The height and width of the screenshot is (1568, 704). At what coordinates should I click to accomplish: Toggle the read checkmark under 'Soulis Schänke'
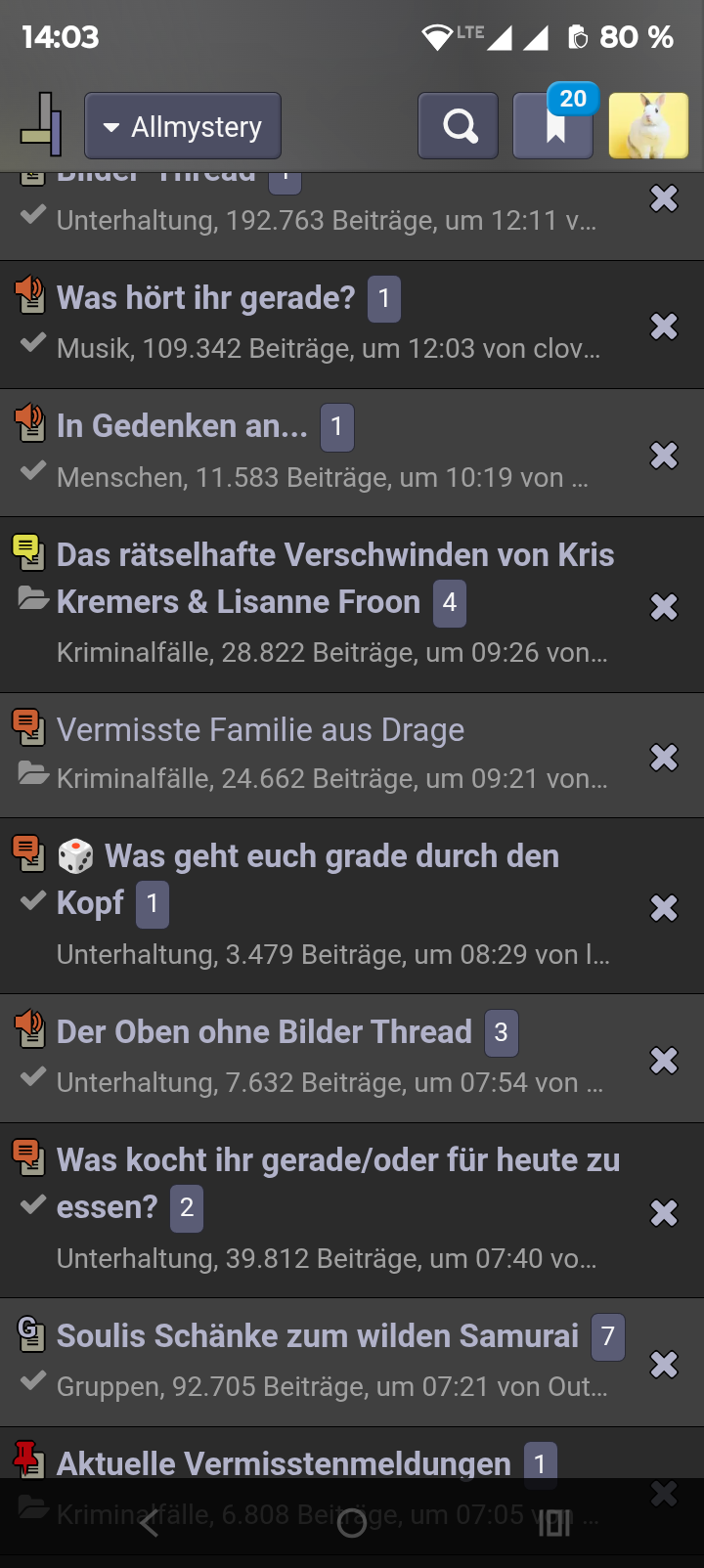[32, 1380]
